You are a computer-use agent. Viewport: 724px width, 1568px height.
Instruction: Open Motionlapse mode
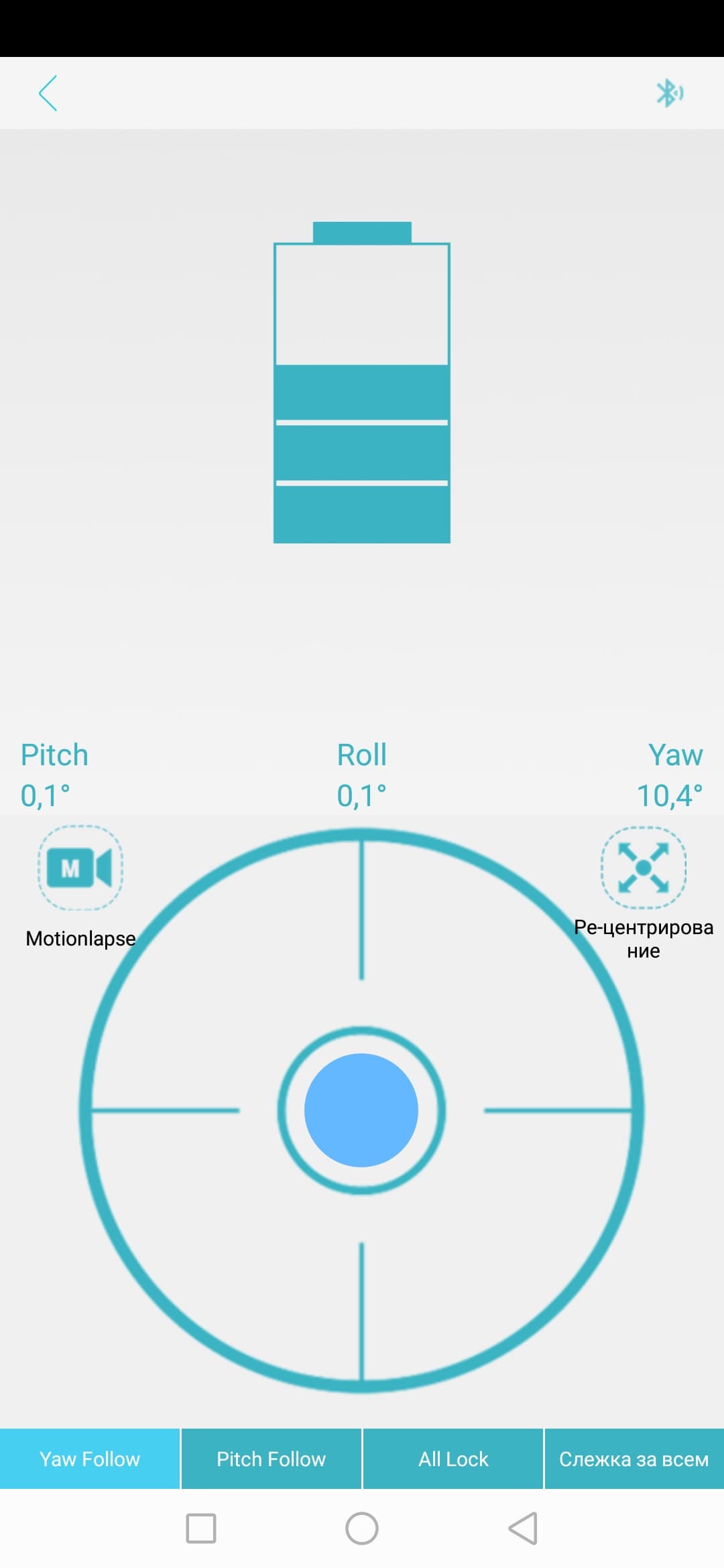(x=80, y=868)
